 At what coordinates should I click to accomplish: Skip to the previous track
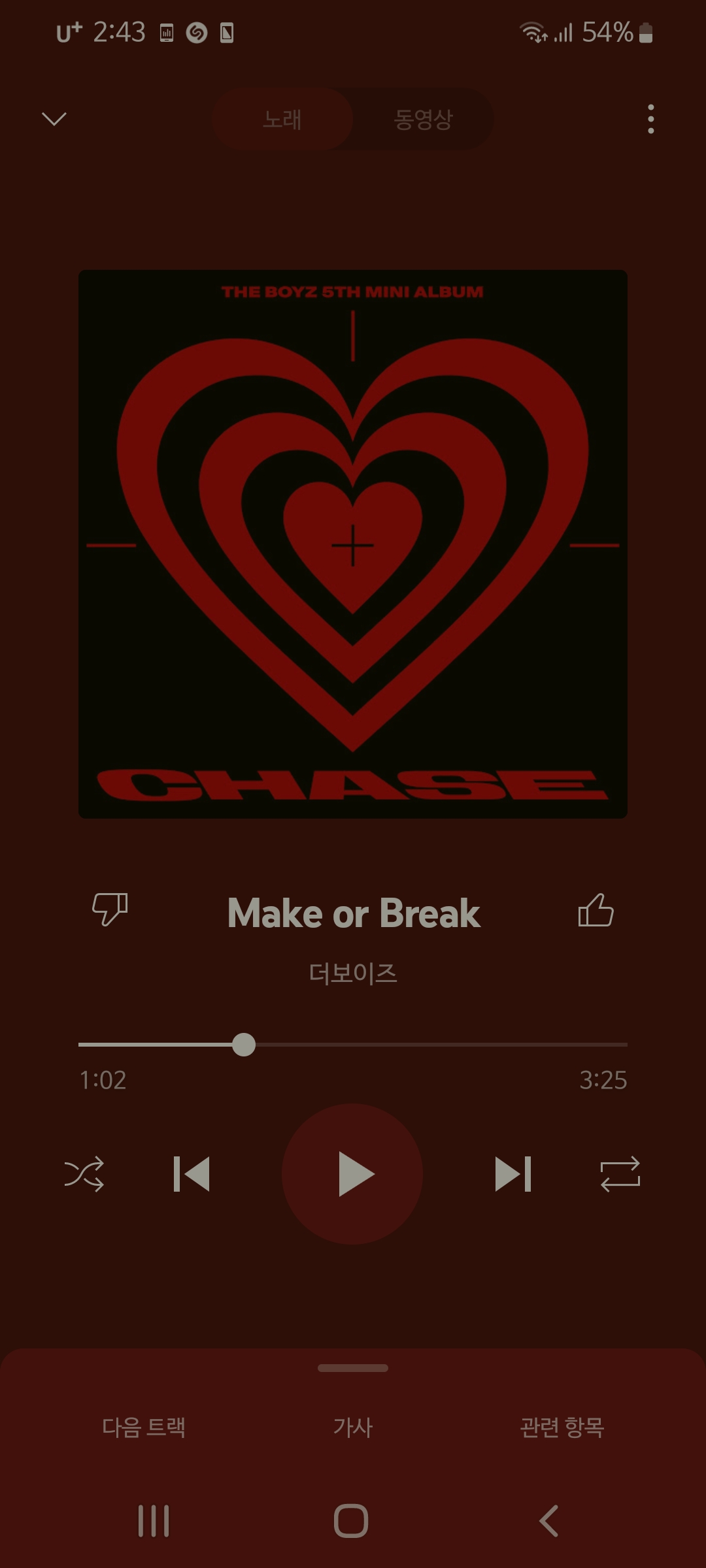pyautogui.click(x=192, y=1174)
